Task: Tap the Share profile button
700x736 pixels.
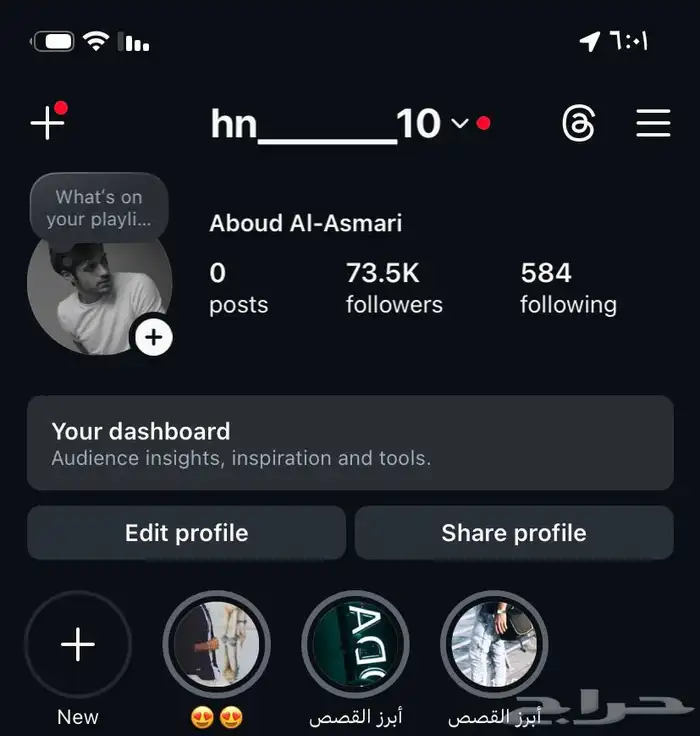Action: pos(514,533)
